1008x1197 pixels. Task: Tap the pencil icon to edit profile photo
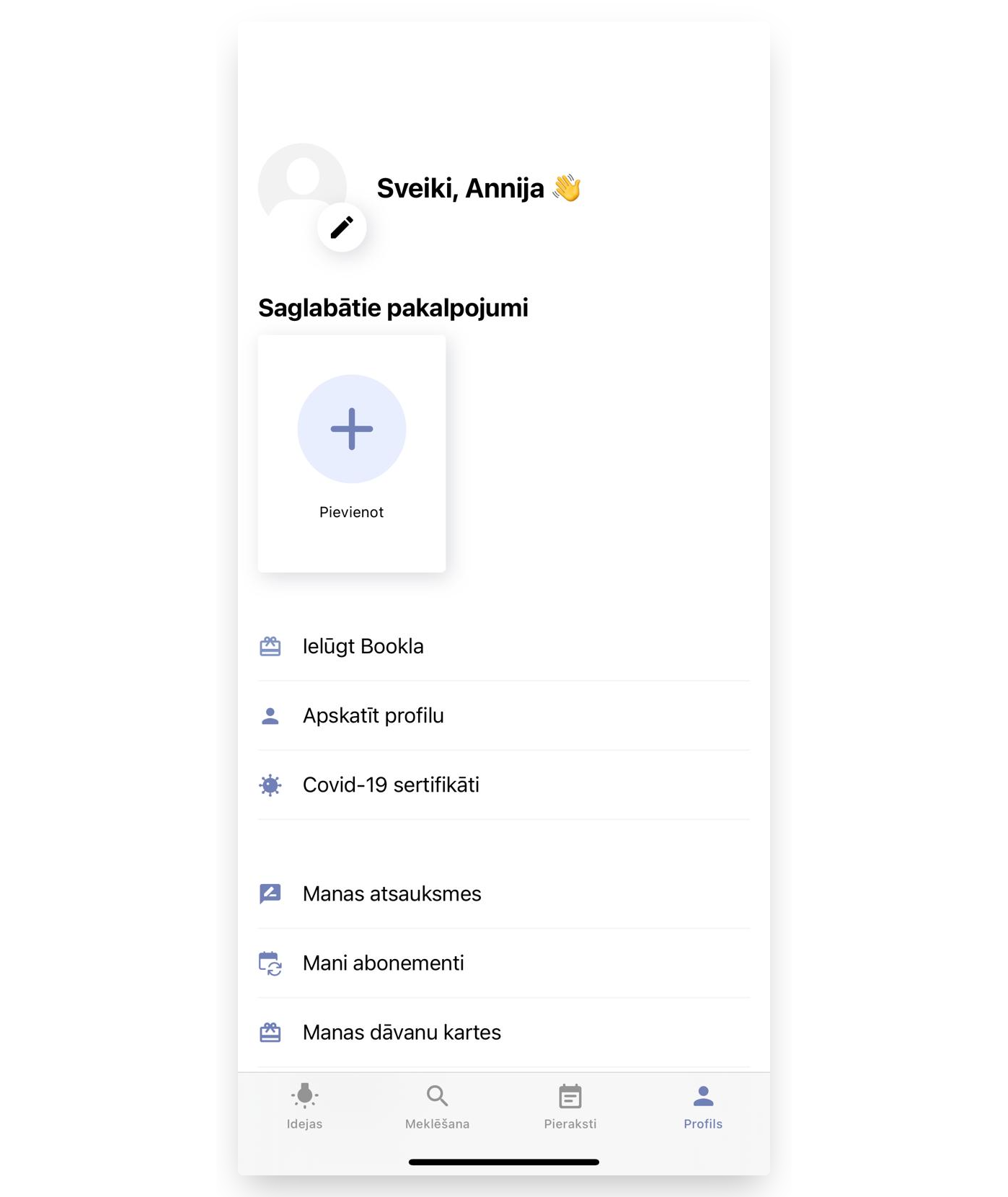(x=342, y=228)
